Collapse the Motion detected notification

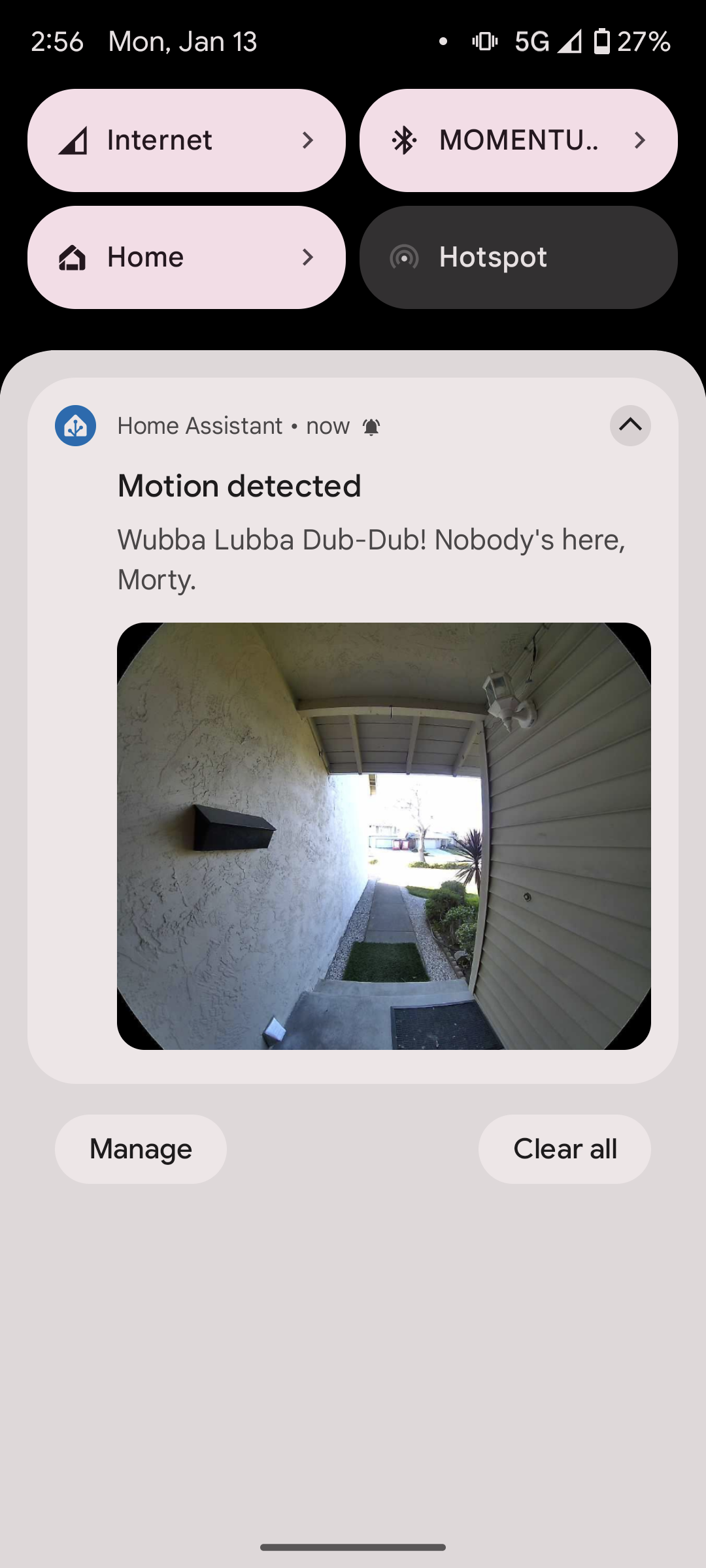pos(630,425)
